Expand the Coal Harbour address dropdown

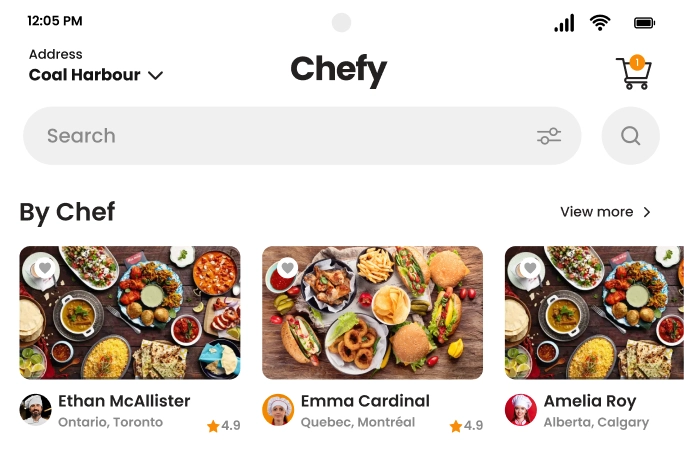click(154, 75)
